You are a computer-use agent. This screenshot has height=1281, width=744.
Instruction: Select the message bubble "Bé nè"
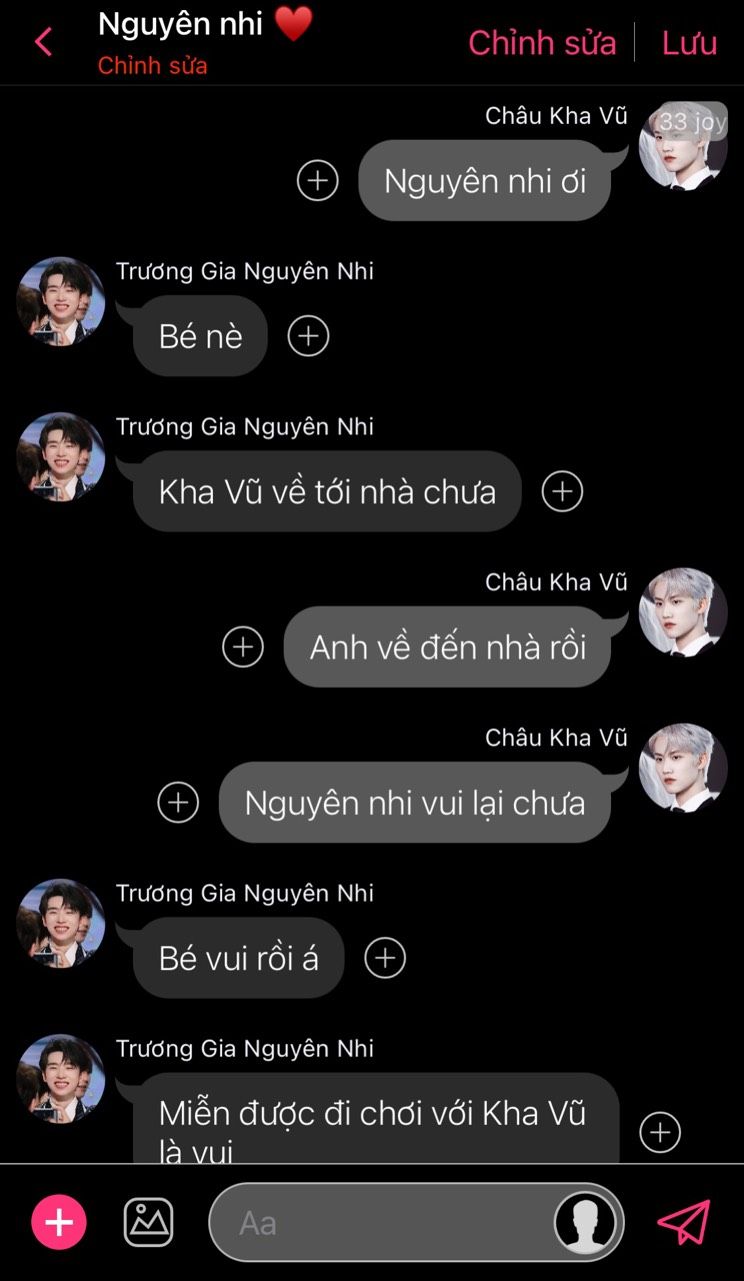coord(200,337)
